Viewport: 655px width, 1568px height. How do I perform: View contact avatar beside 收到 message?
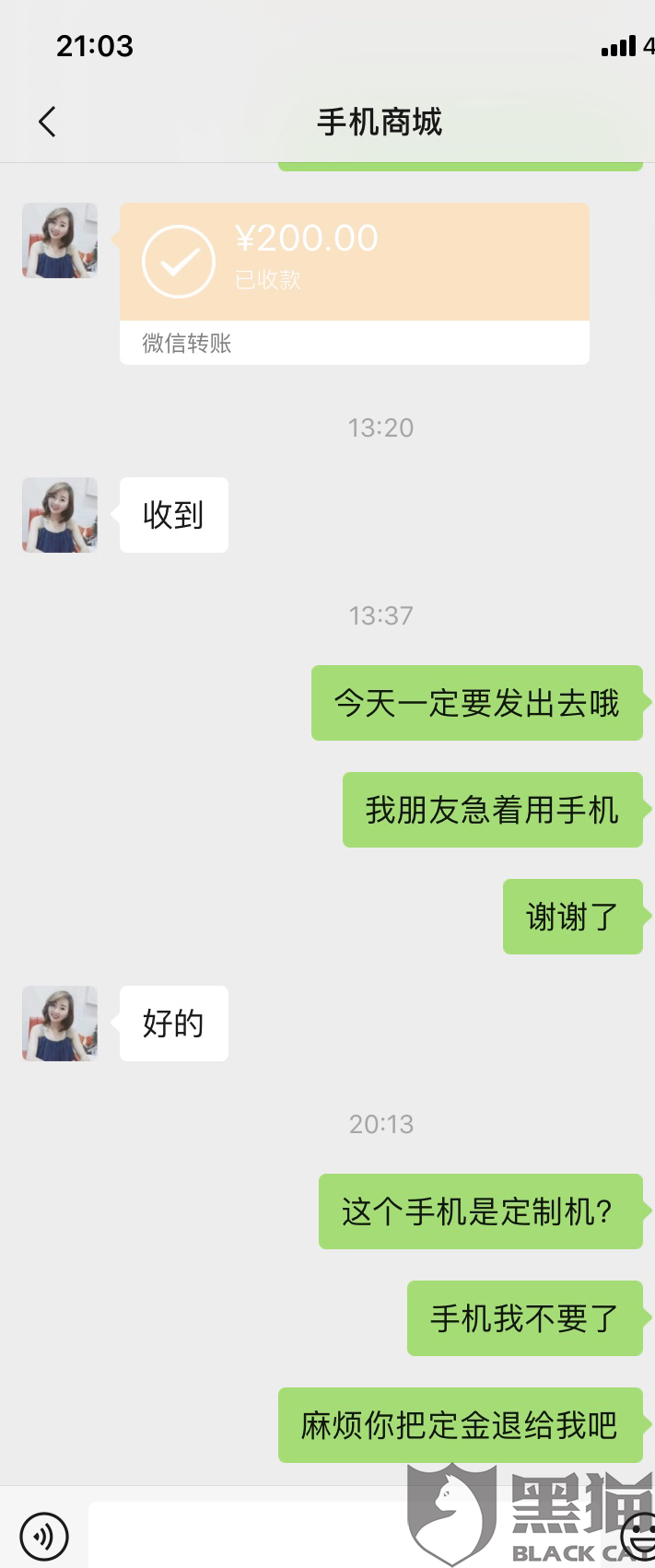click(60, 515)
